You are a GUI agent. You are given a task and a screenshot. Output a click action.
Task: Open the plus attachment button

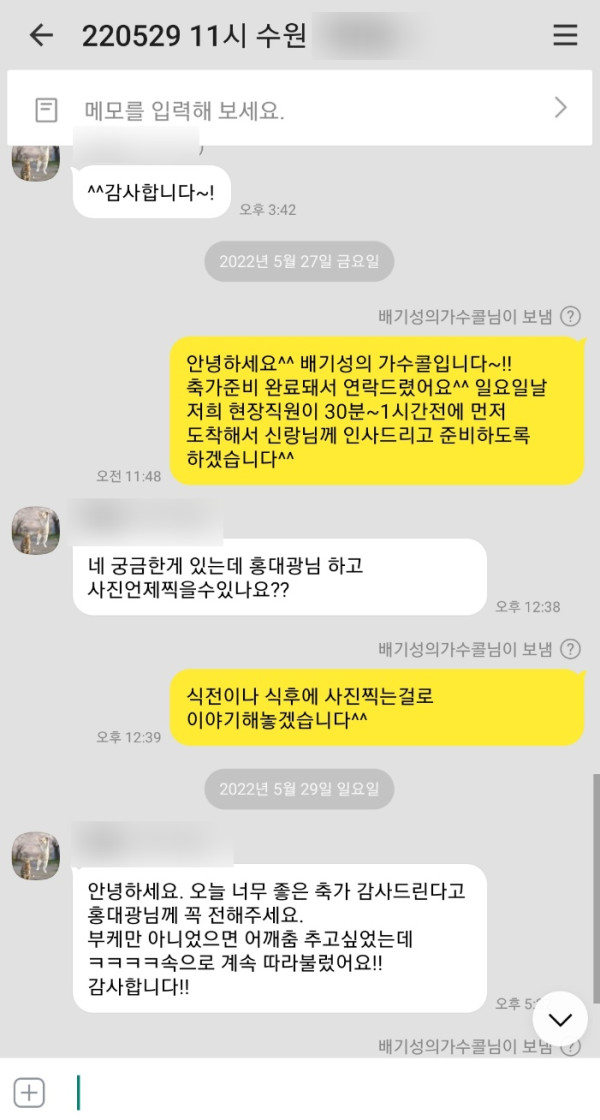29,1092
